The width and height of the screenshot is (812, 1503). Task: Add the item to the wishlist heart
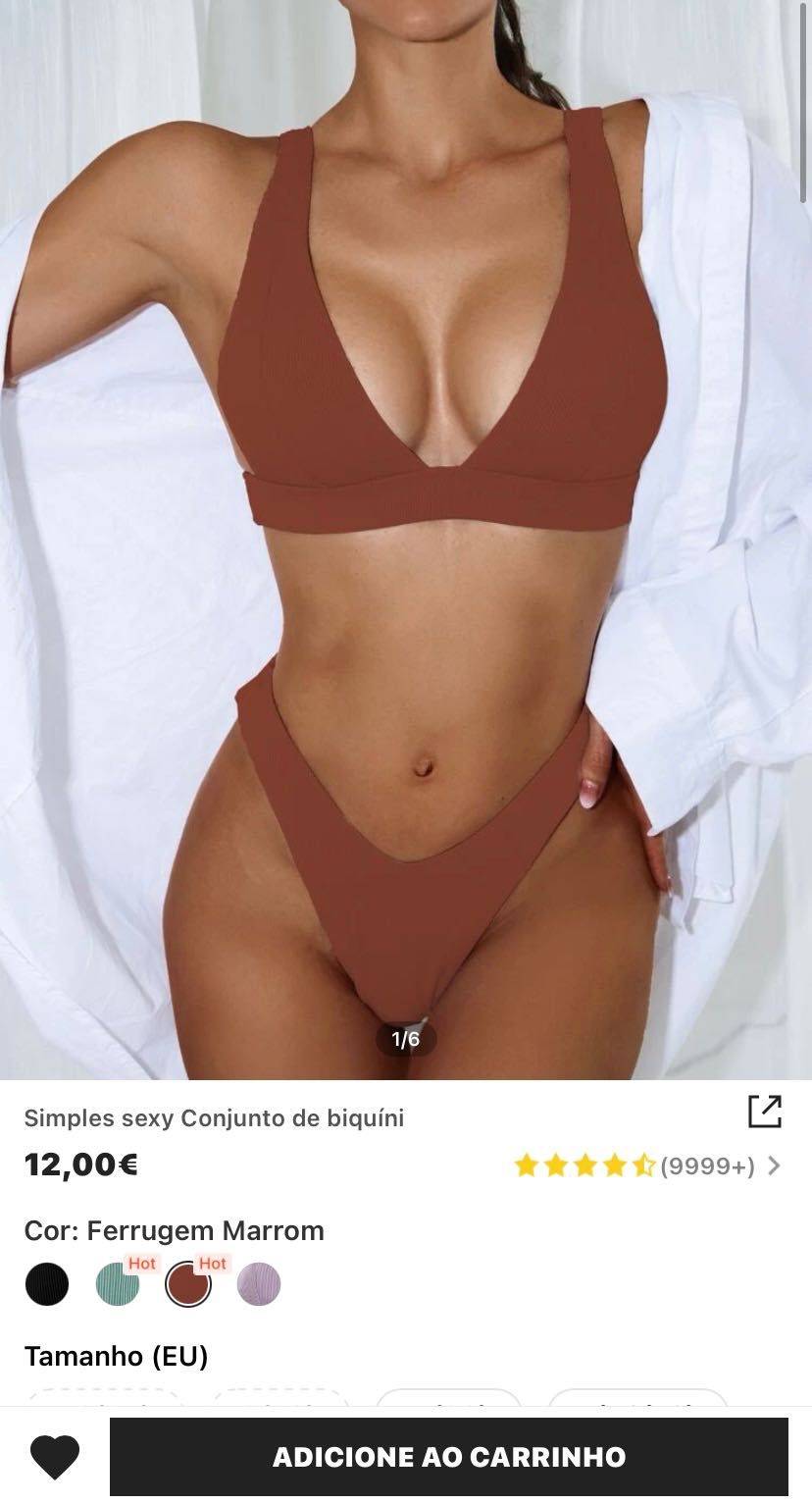click(x=55, y=1457)
